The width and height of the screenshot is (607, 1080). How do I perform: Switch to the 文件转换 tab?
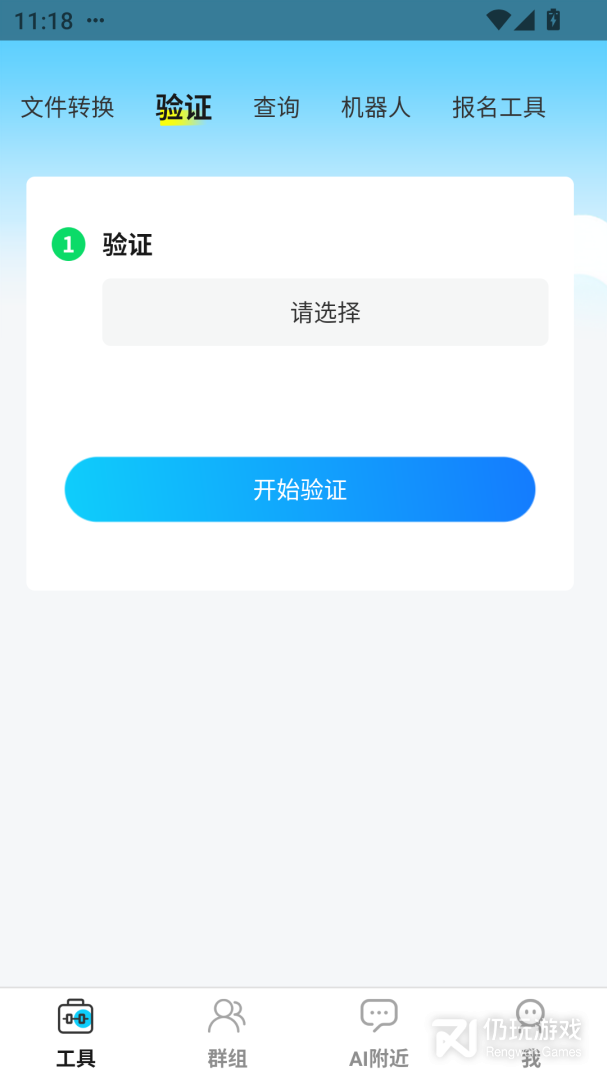68,107
